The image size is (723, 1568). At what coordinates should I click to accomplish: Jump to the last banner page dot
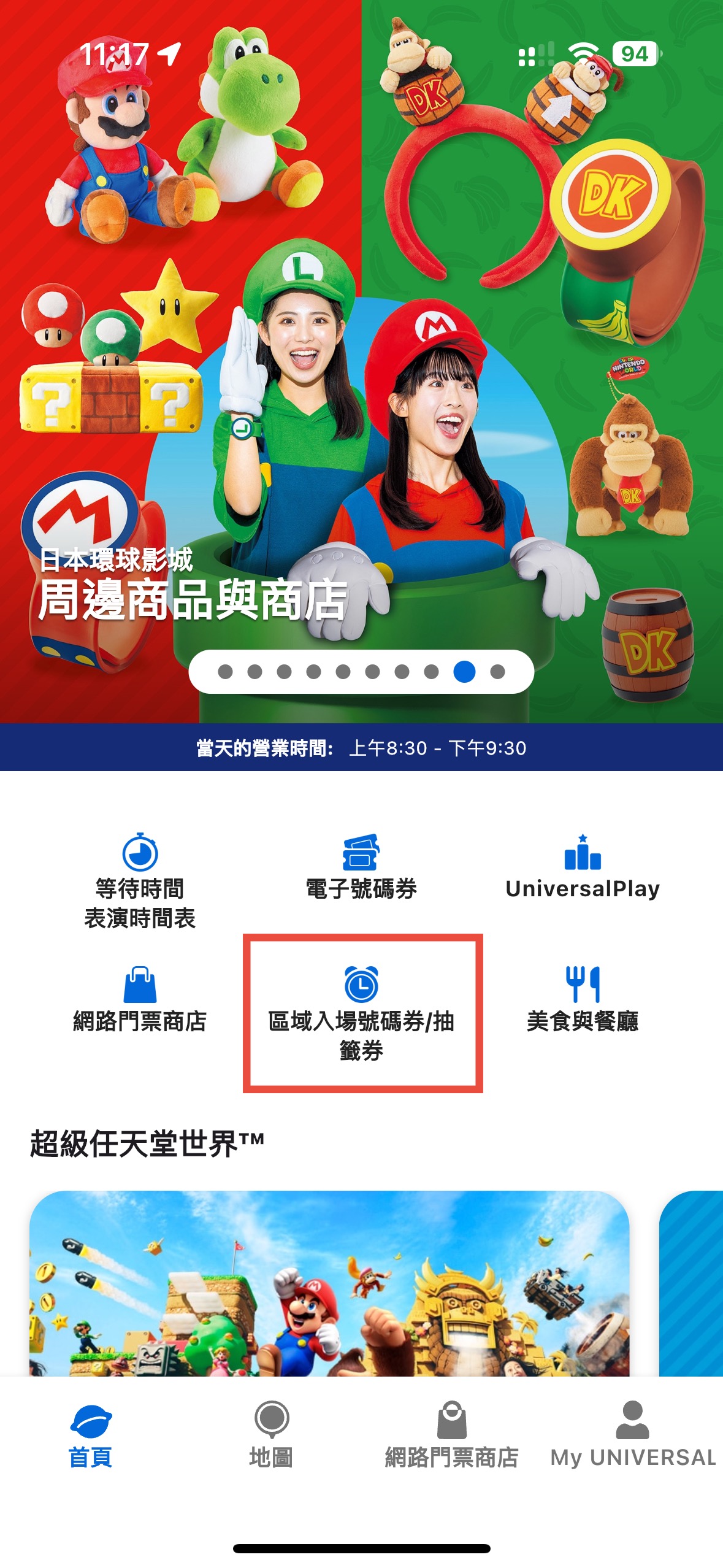click(497, 672)
